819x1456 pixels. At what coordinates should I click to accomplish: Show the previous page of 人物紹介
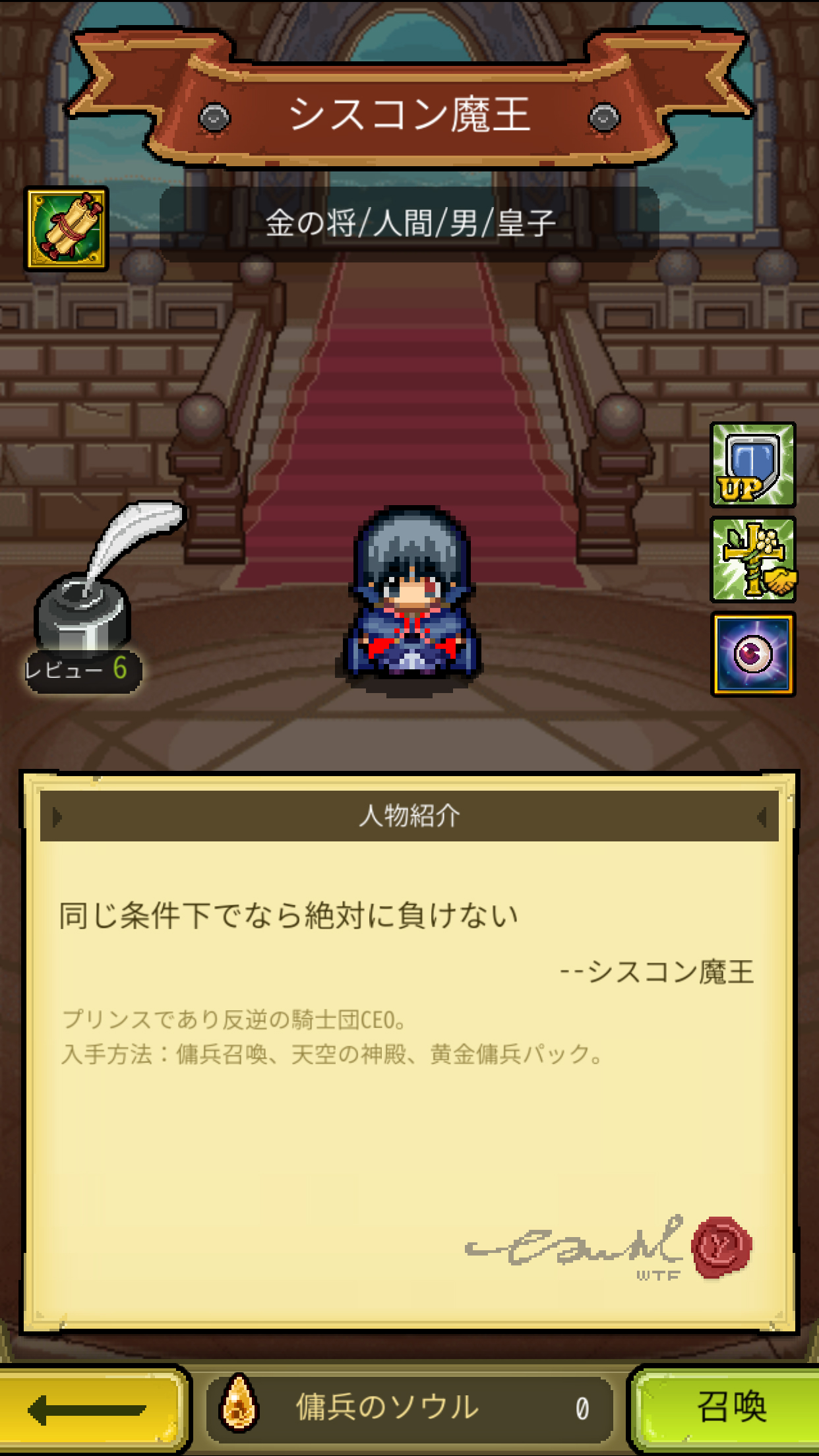pyautogui.click(x=58, y=817)
